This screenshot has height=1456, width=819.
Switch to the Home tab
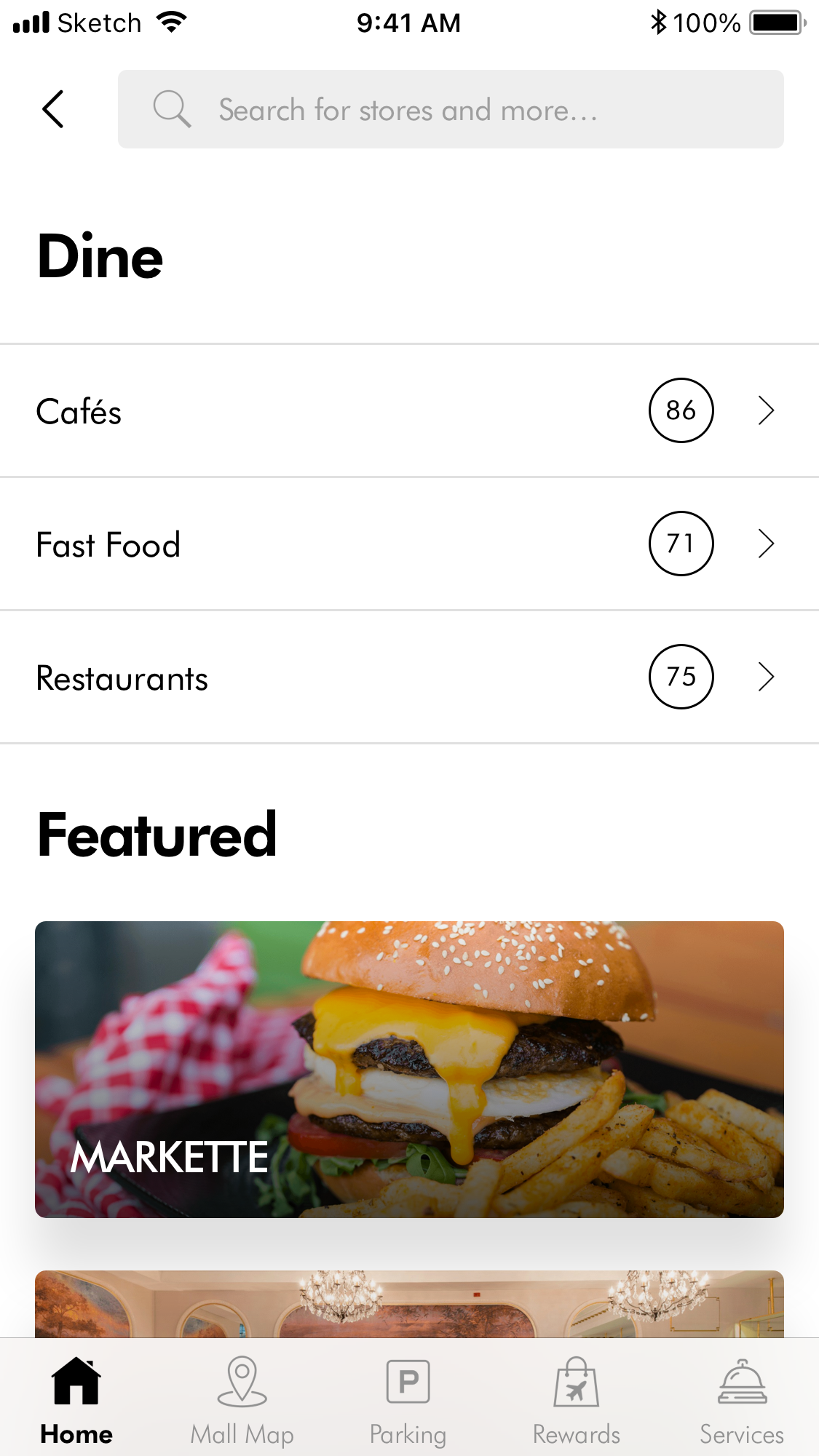pos(76,1401)
